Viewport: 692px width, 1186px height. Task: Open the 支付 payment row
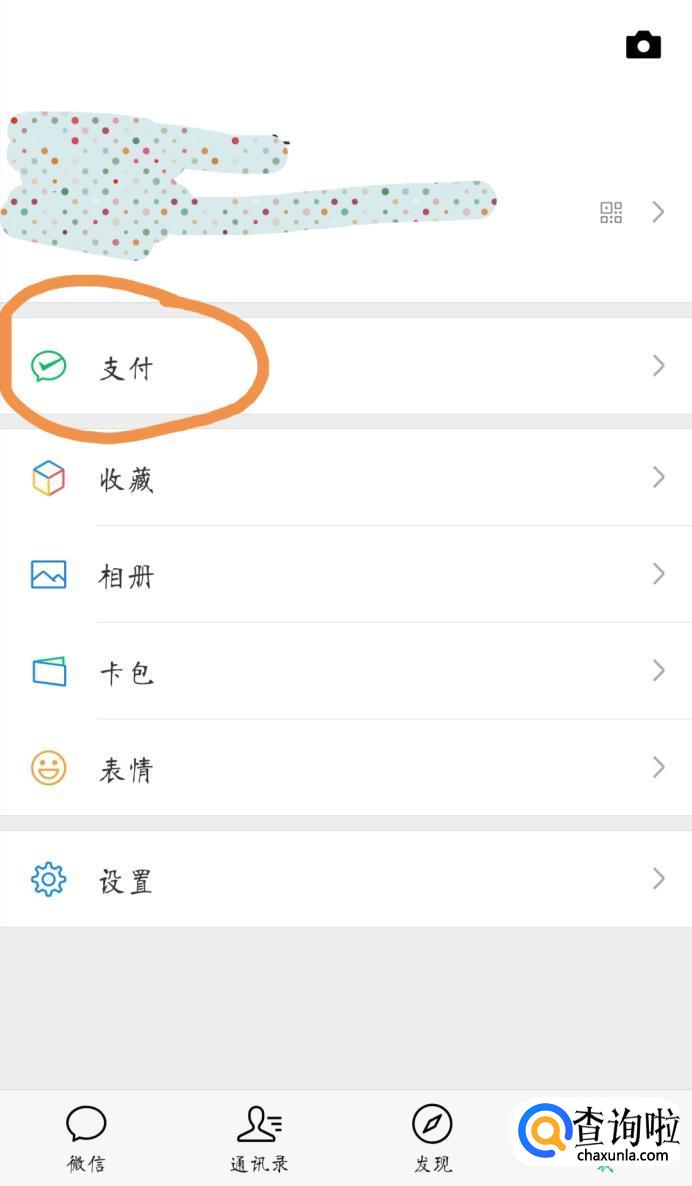(x=345, y=367)
